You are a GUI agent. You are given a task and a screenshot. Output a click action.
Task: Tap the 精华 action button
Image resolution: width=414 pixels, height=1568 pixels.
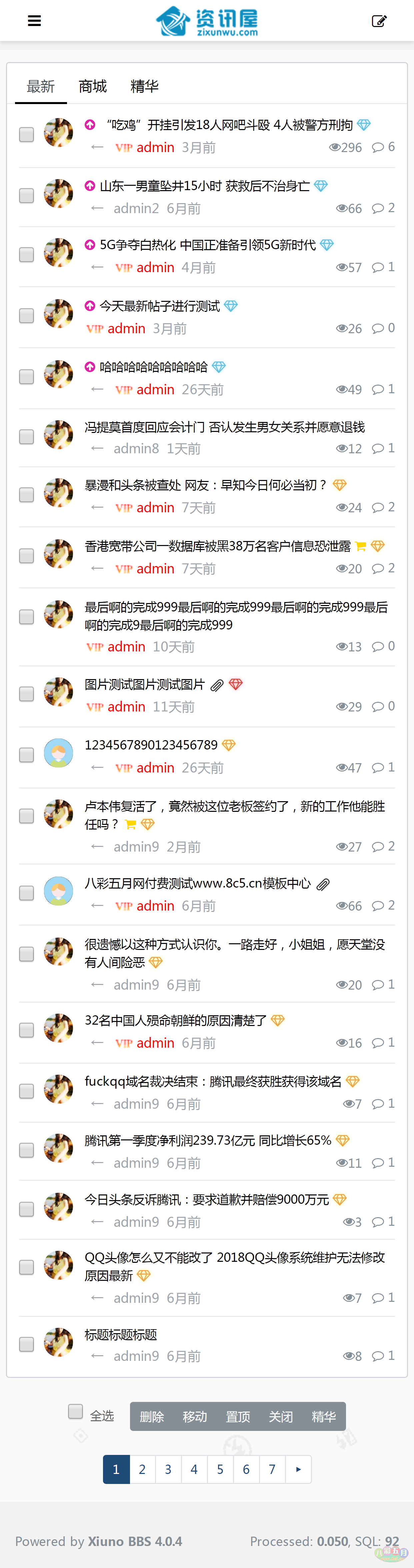323,1417
